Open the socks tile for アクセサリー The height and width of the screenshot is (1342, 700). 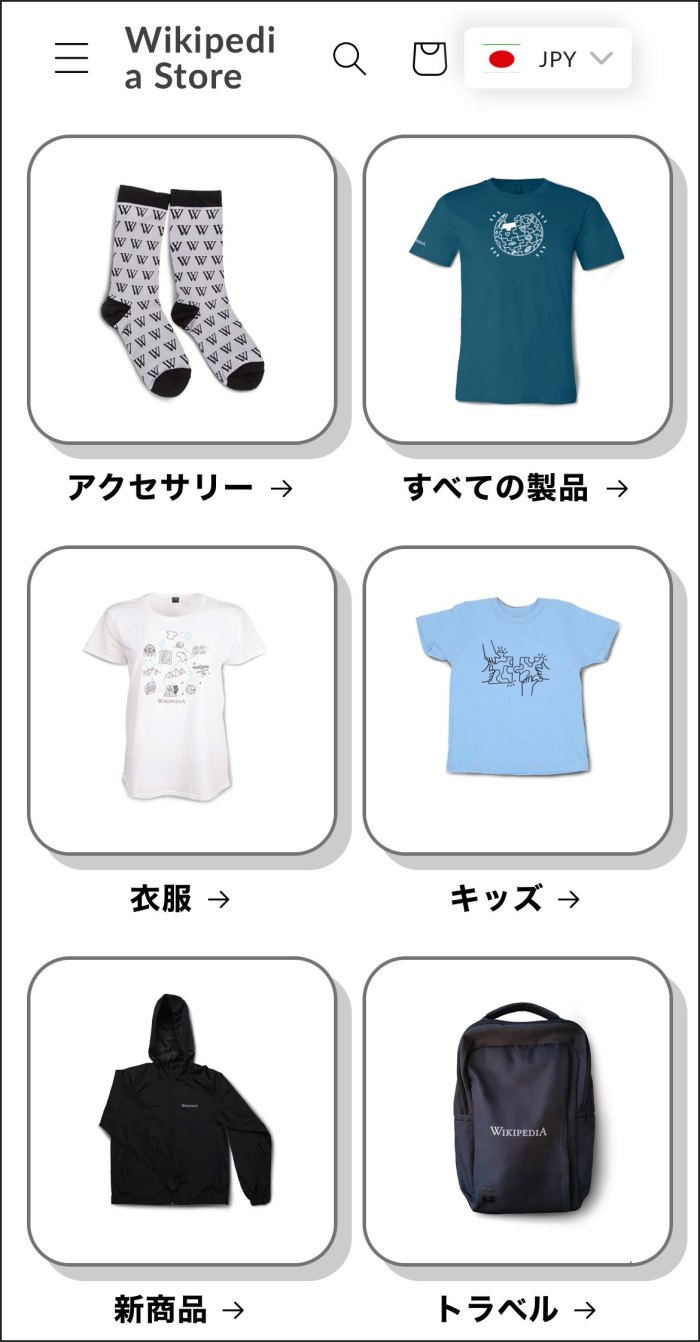[x=181, y=290]
